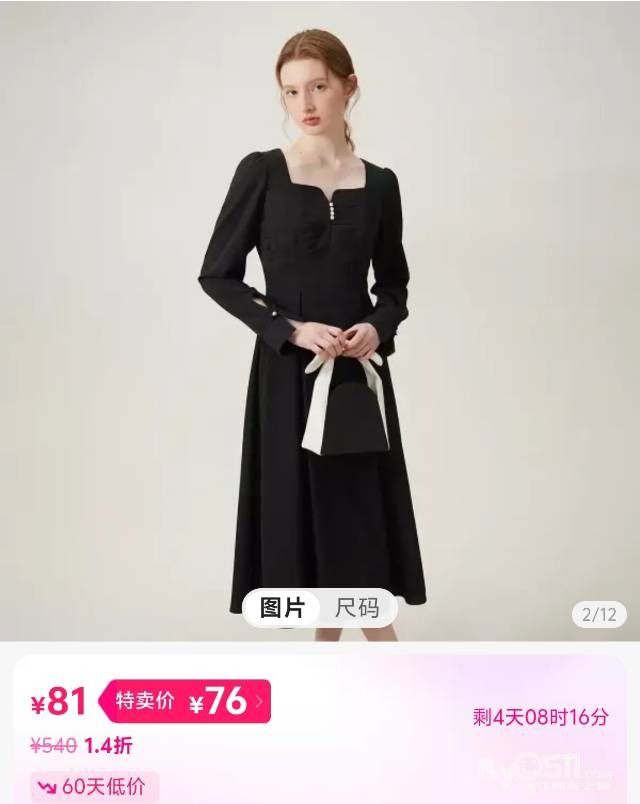Switch to the 尺码 size tab
Image resolution: width=640 pixels, height=804 pixels.
click(357, 608)
